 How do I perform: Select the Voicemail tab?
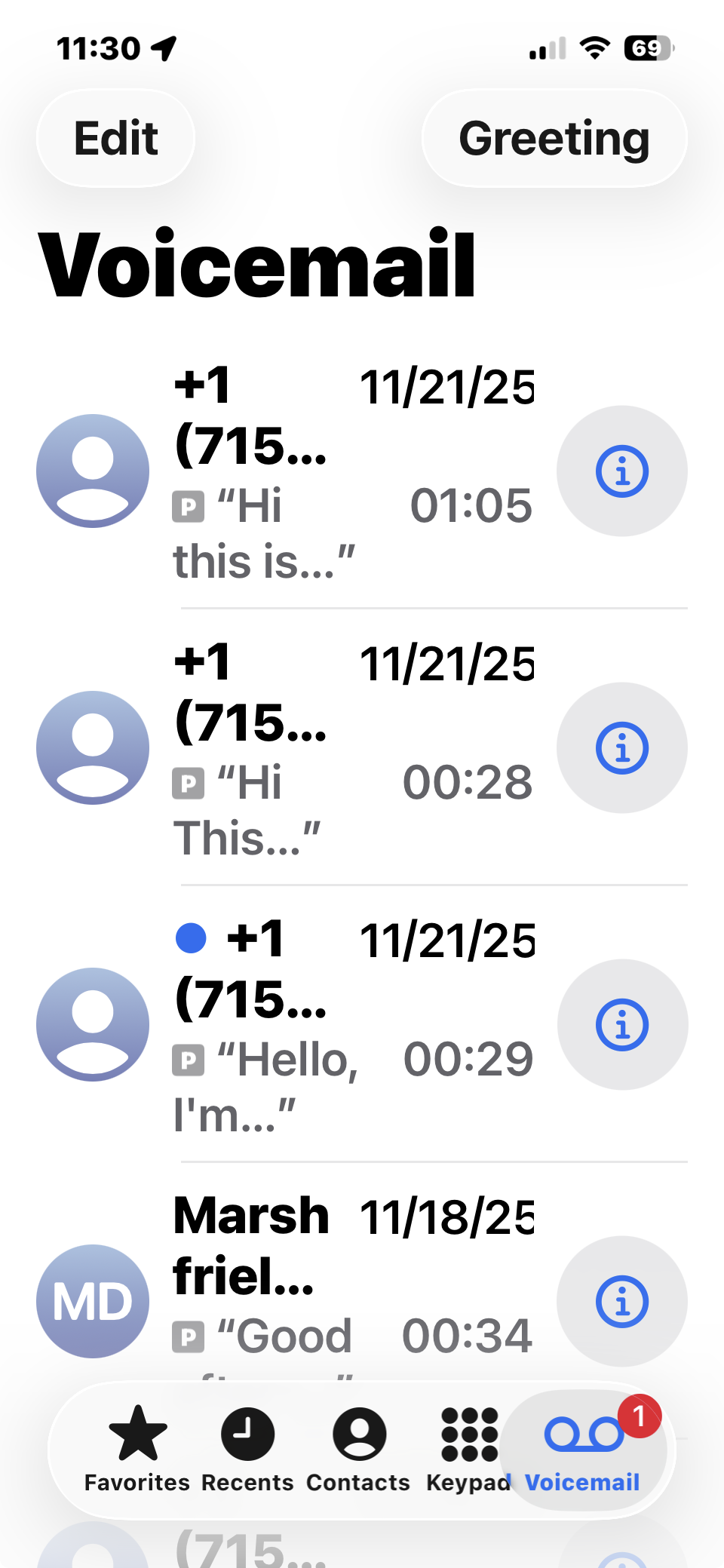583,1450
